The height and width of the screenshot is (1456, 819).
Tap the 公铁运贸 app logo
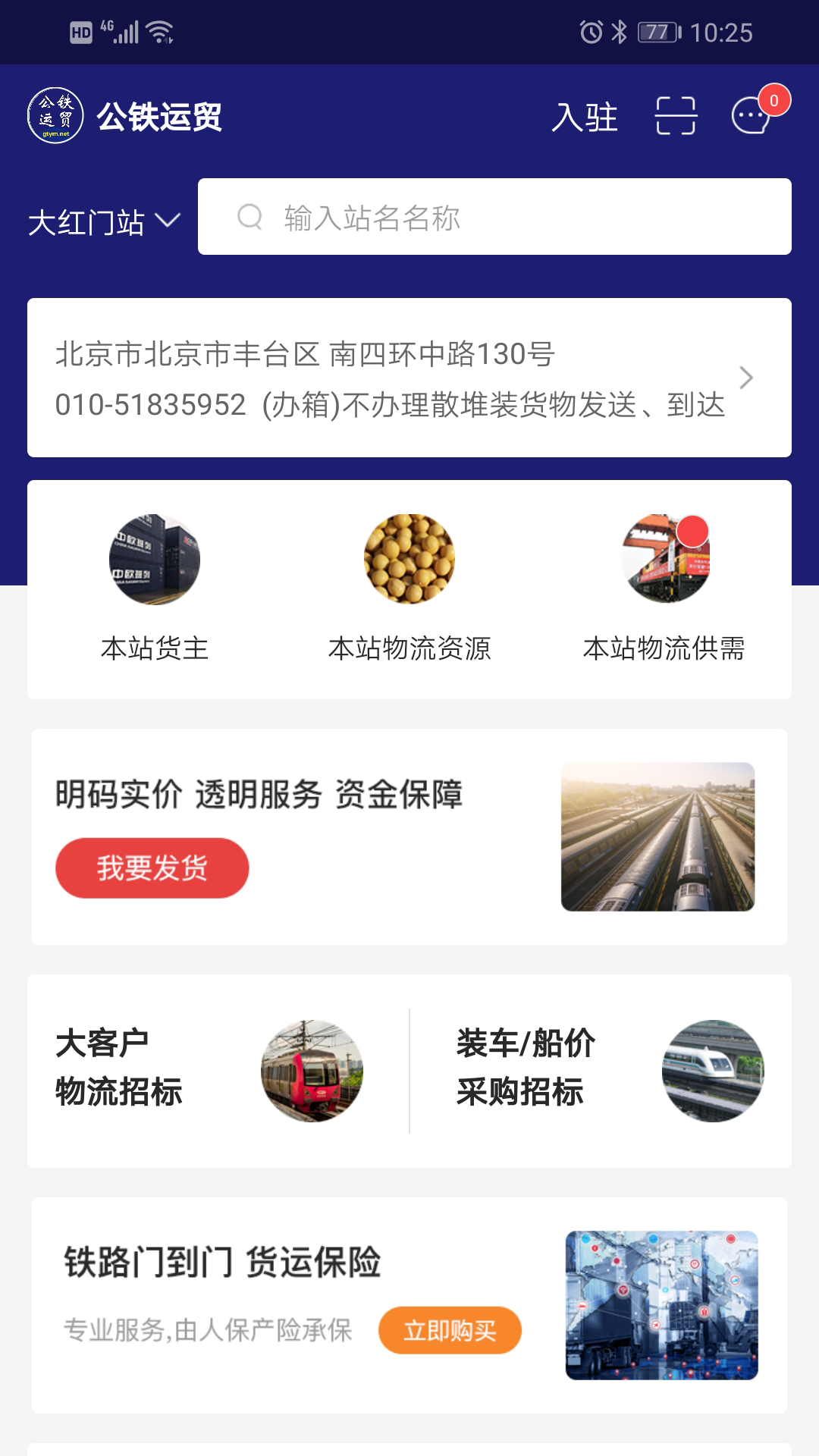(55, 115)
